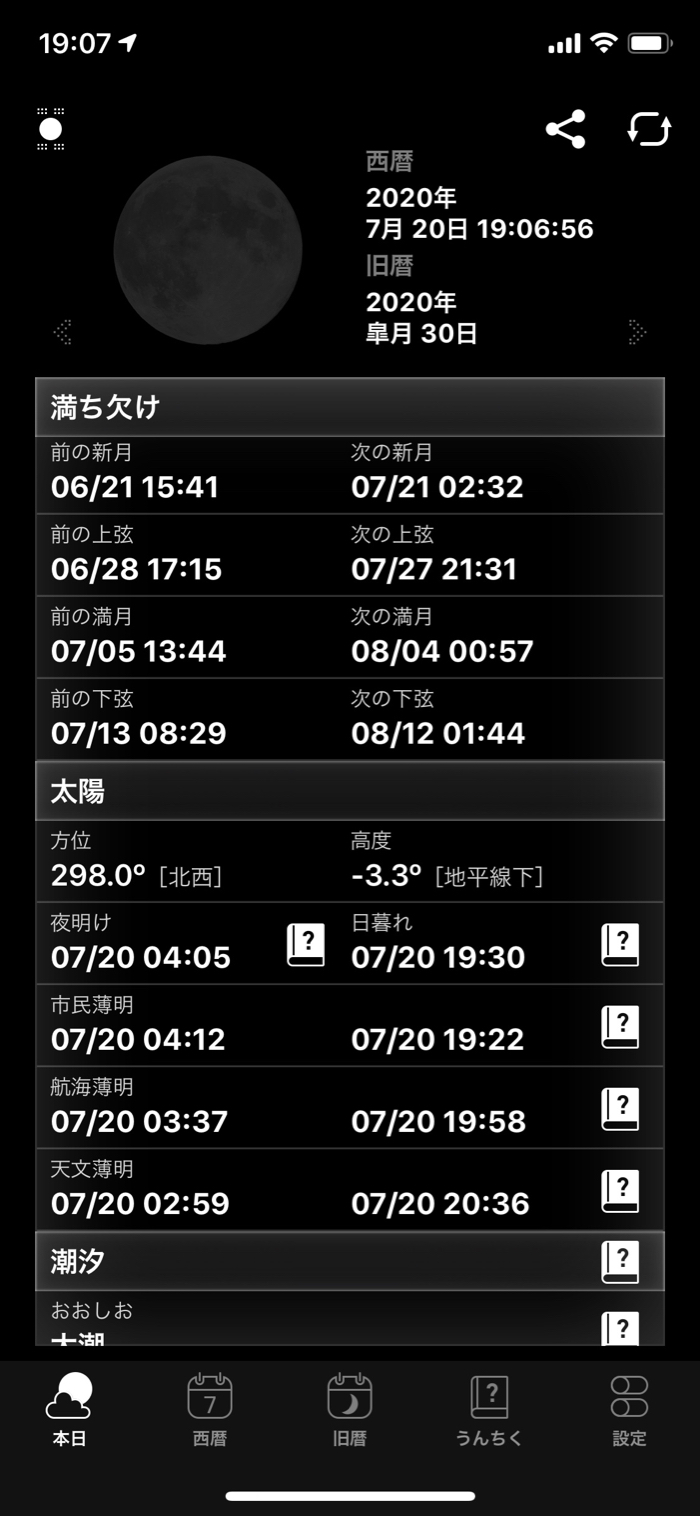Show explanation for 航海薄明
Viewport: 700px width, 1516px height.
(x=620, y=1108)
